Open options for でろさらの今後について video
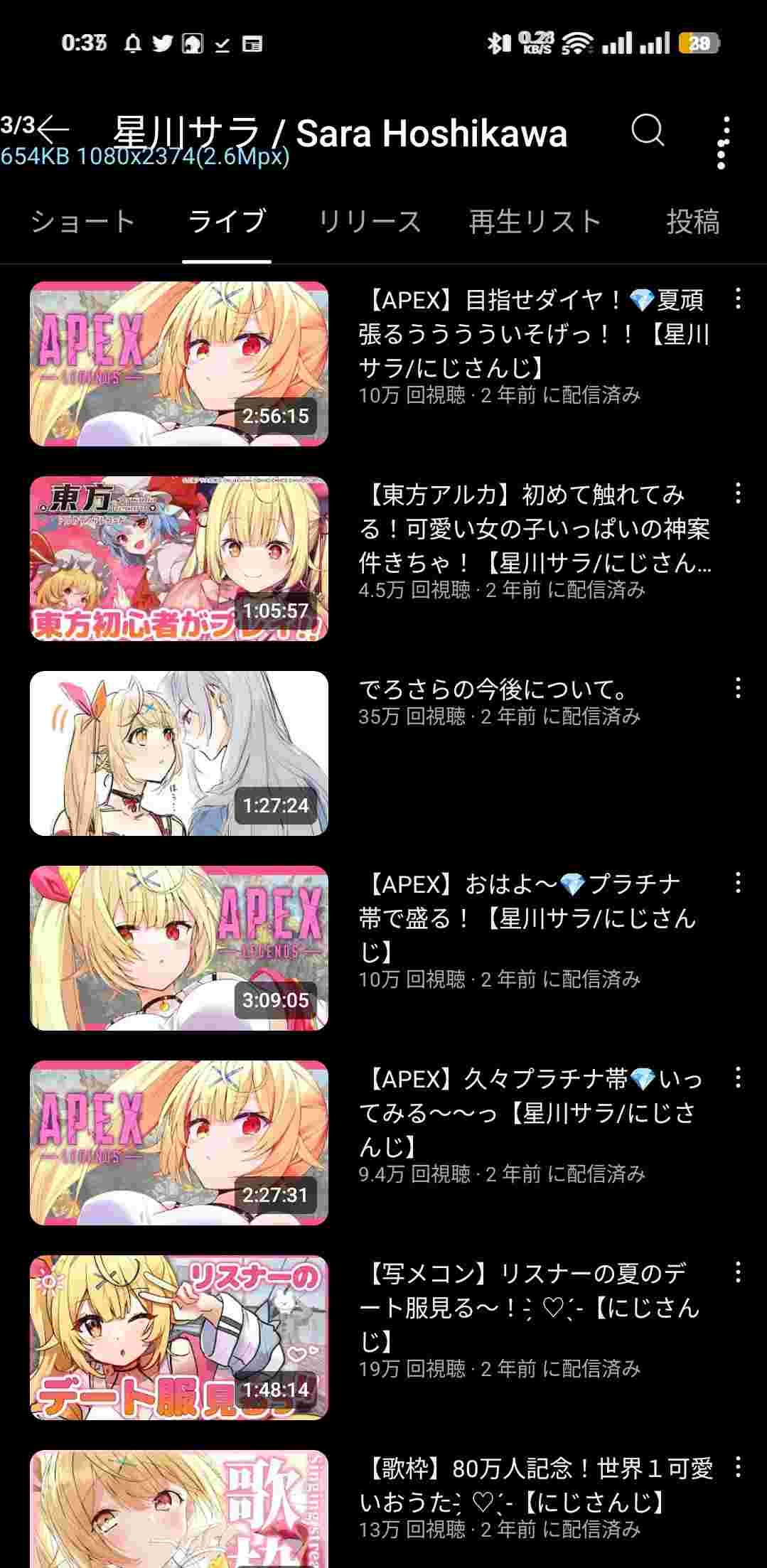The image size is (767, 1568). click(738, 688)
